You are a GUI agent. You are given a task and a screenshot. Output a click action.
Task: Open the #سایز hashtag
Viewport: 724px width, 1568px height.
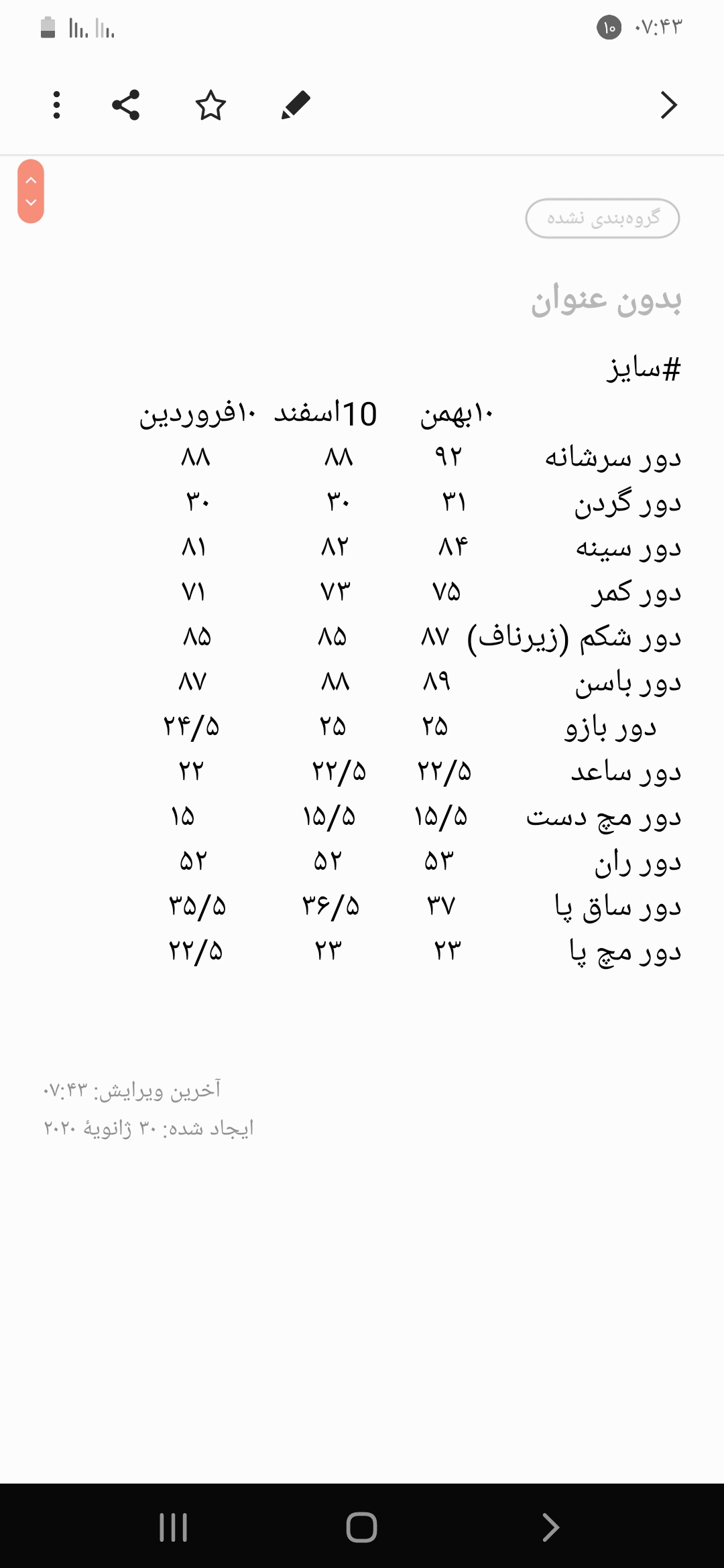[644, 369]
